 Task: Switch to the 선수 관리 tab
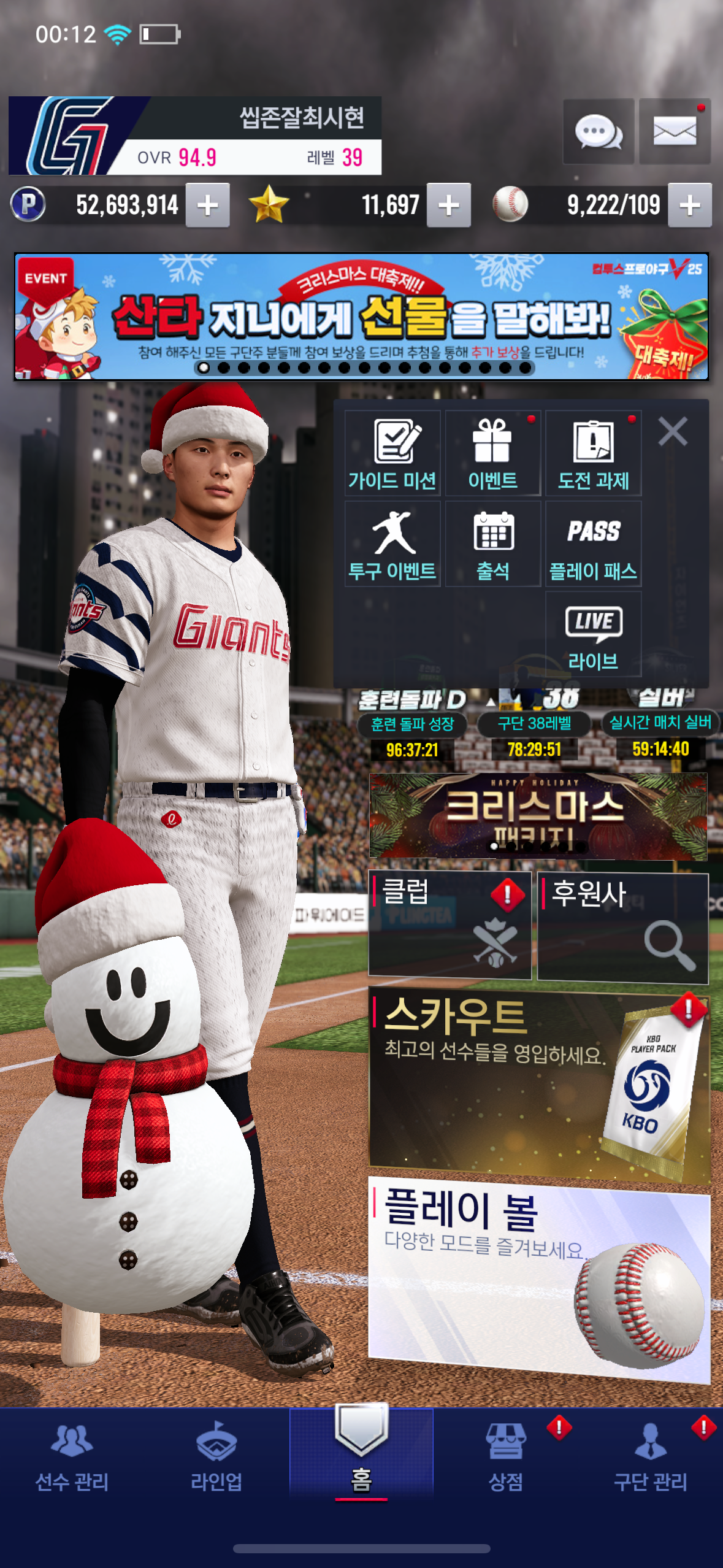(x=72, y=1459)
